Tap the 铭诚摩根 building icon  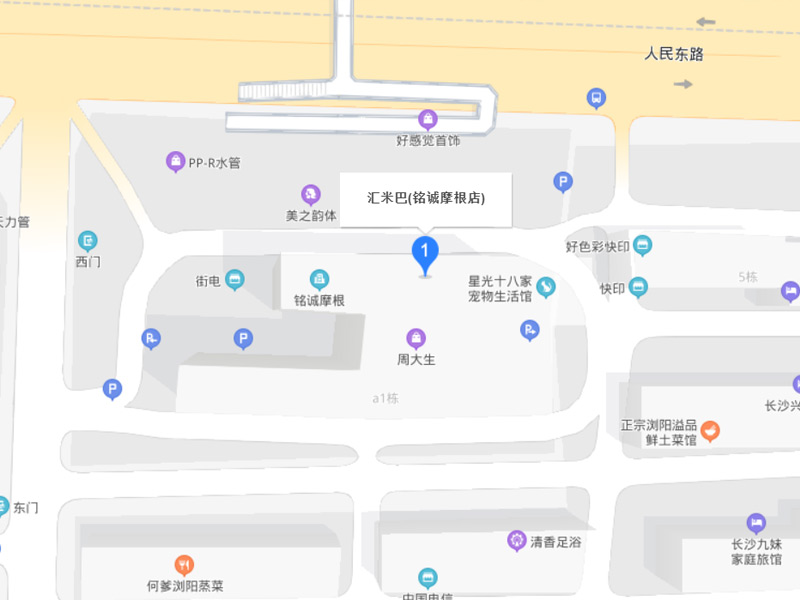[x=319, y=279]
